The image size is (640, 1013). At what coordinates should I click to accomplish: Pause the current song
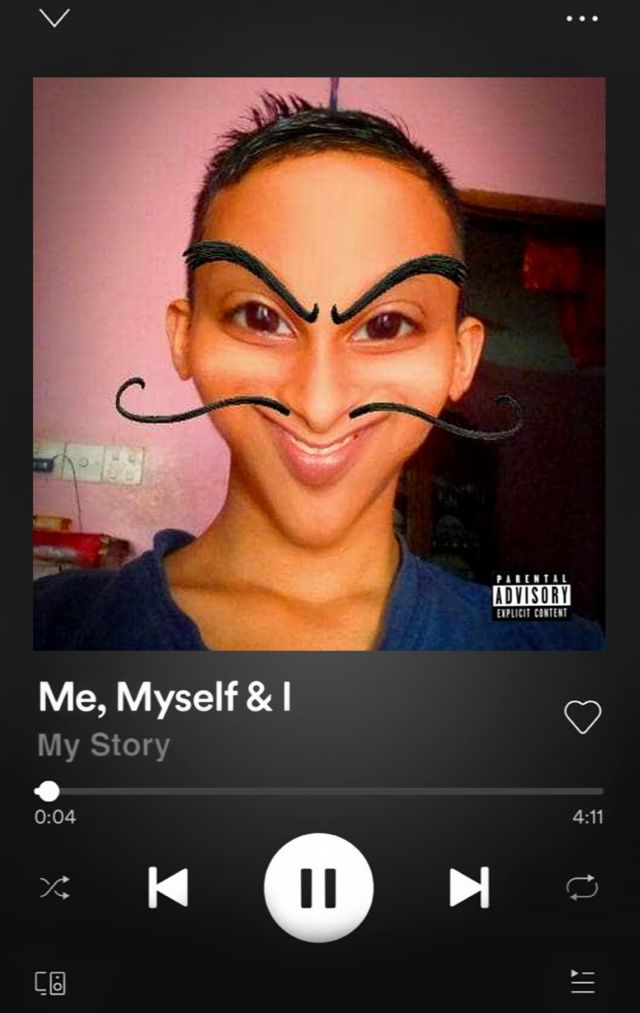[318, 887]
